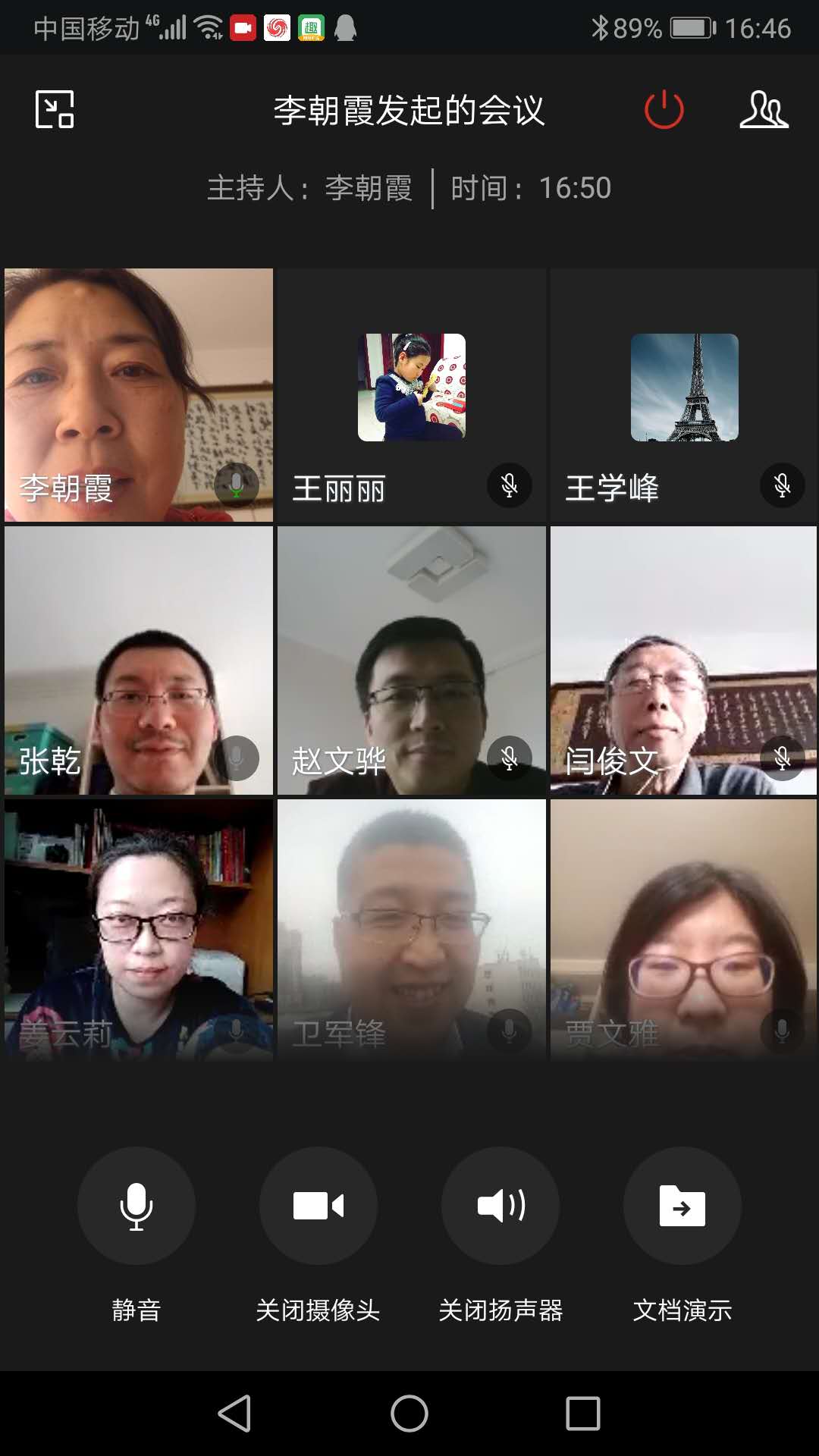Turn off the camera (关闭摄像头)

point(318,1206)
